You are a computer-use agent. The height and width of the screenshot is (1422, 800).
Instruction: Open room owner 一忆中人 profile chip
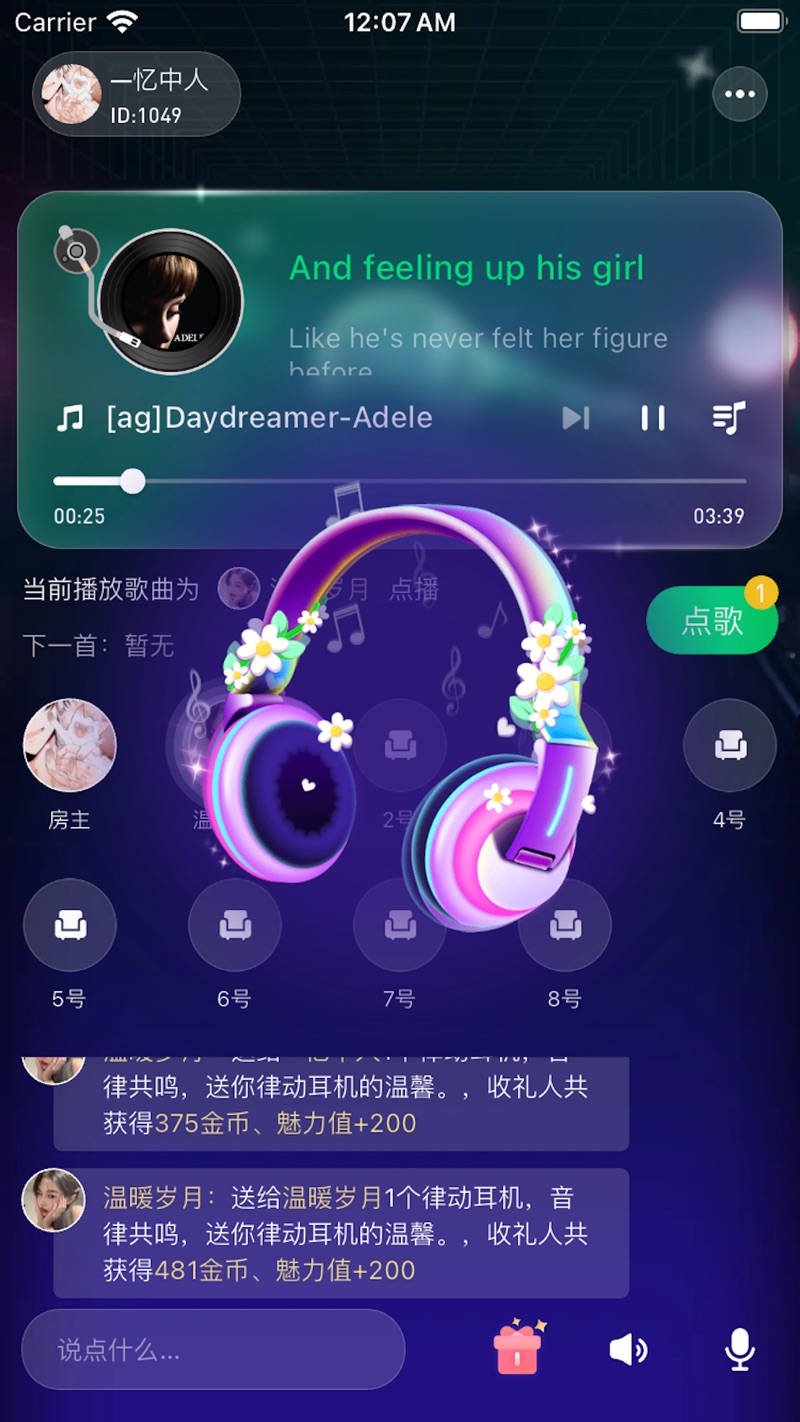click(x=137, y=94)
